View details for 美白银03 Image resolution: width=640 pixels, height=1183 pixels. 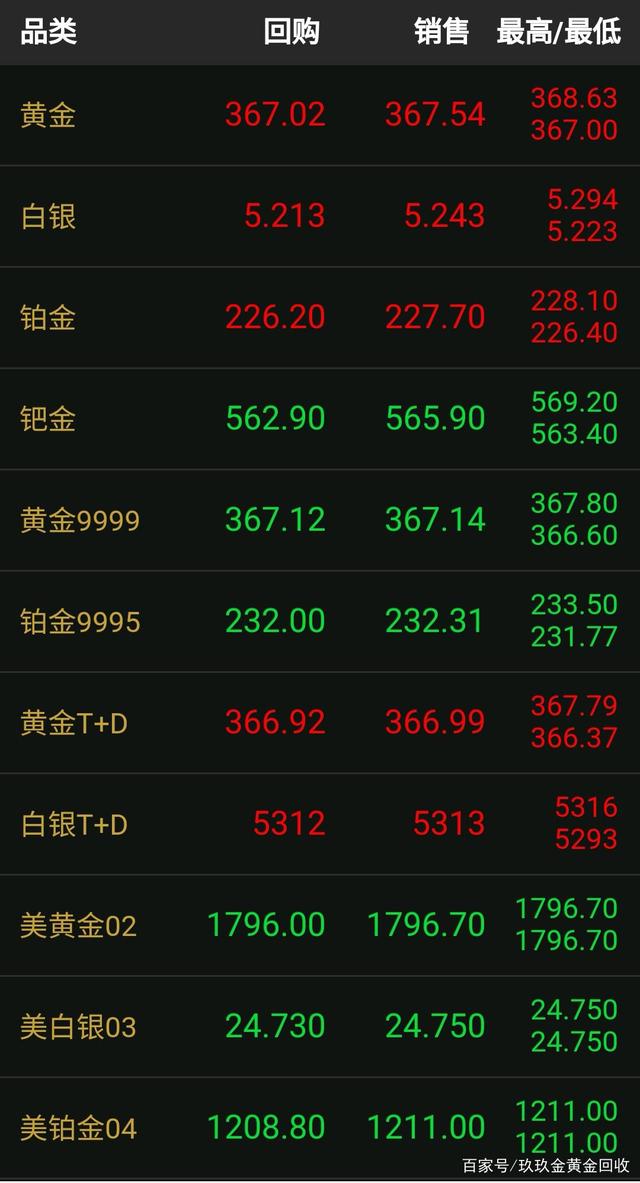tap(78, 1027)
